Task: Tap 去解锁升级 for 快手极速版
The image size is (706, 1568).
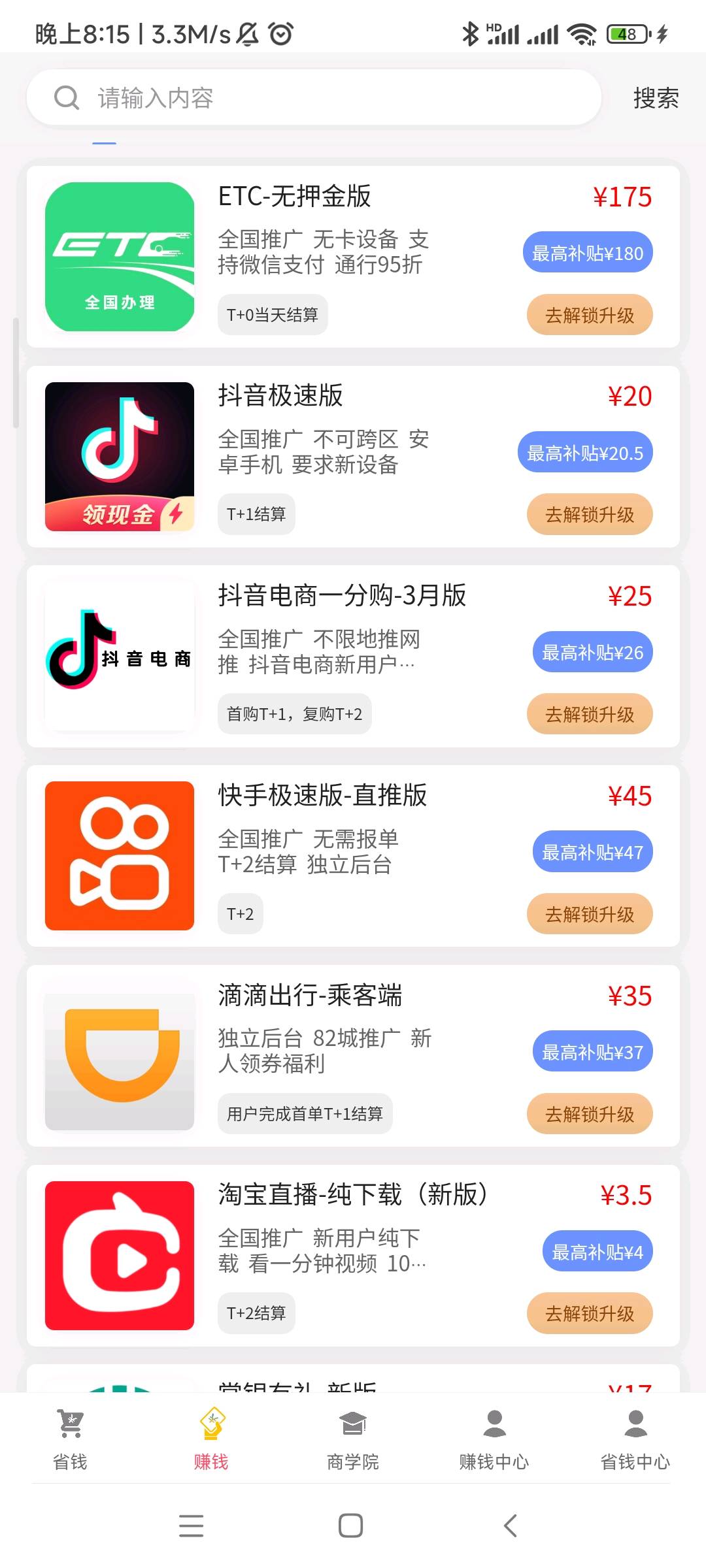Action: 590,914
